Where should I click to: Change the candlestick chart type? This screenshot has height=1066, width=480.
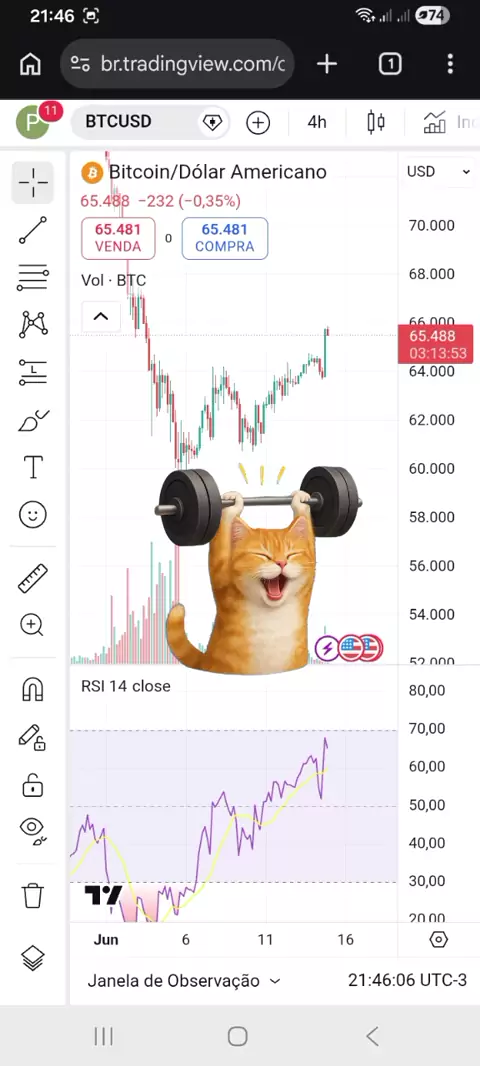click(x=375, y=122)
